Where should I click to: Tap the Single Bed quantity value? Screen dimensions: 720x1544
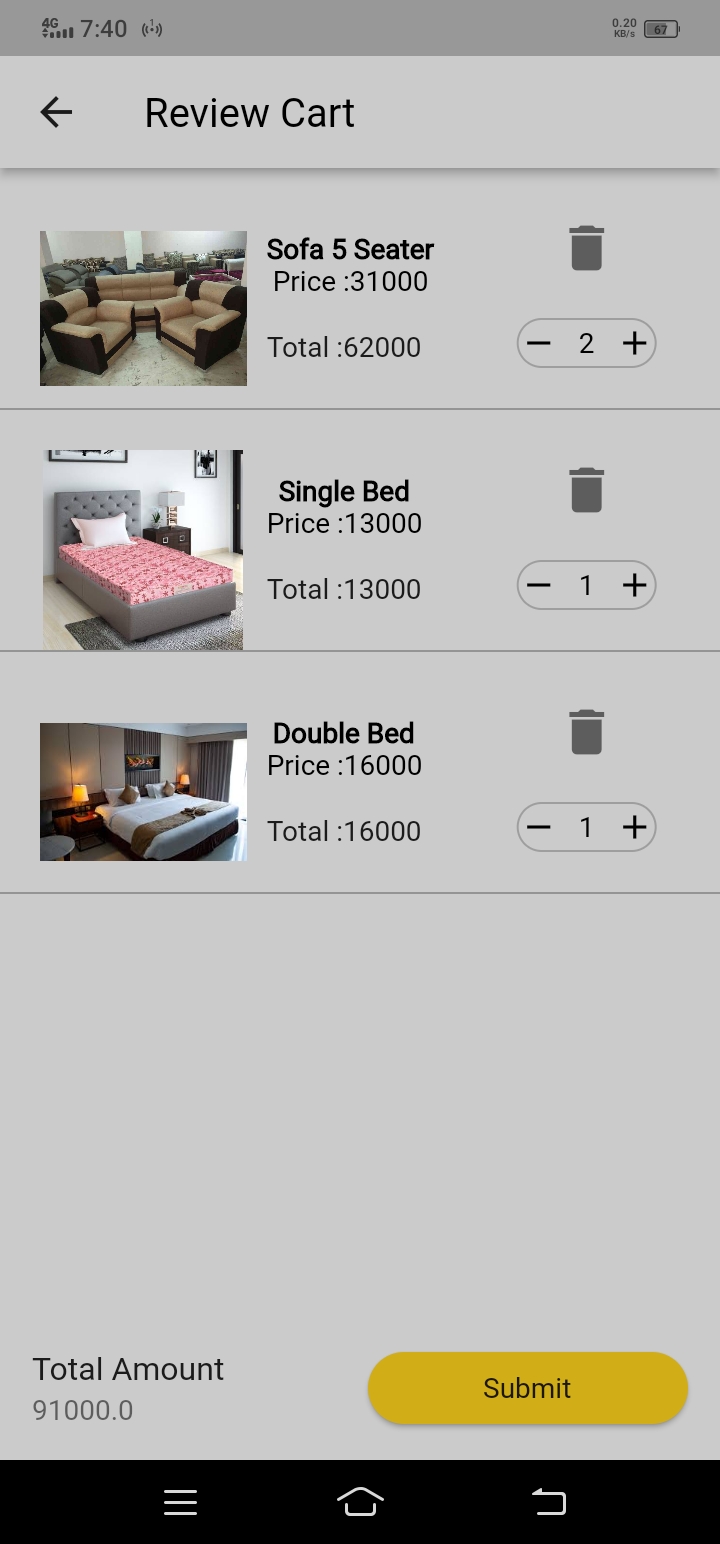pos(586,585)
